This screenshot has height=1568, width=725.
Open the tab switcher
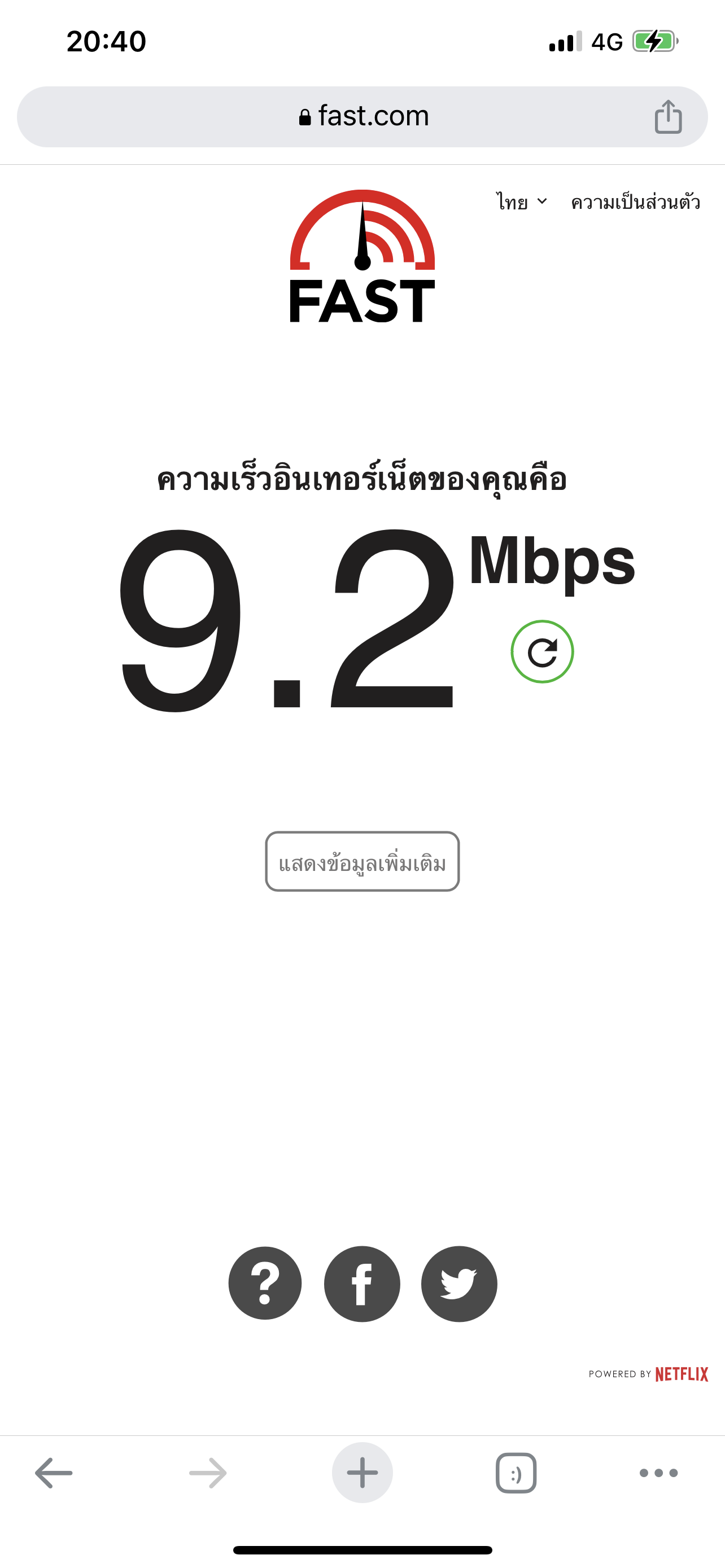click(x=516, y=1473)
